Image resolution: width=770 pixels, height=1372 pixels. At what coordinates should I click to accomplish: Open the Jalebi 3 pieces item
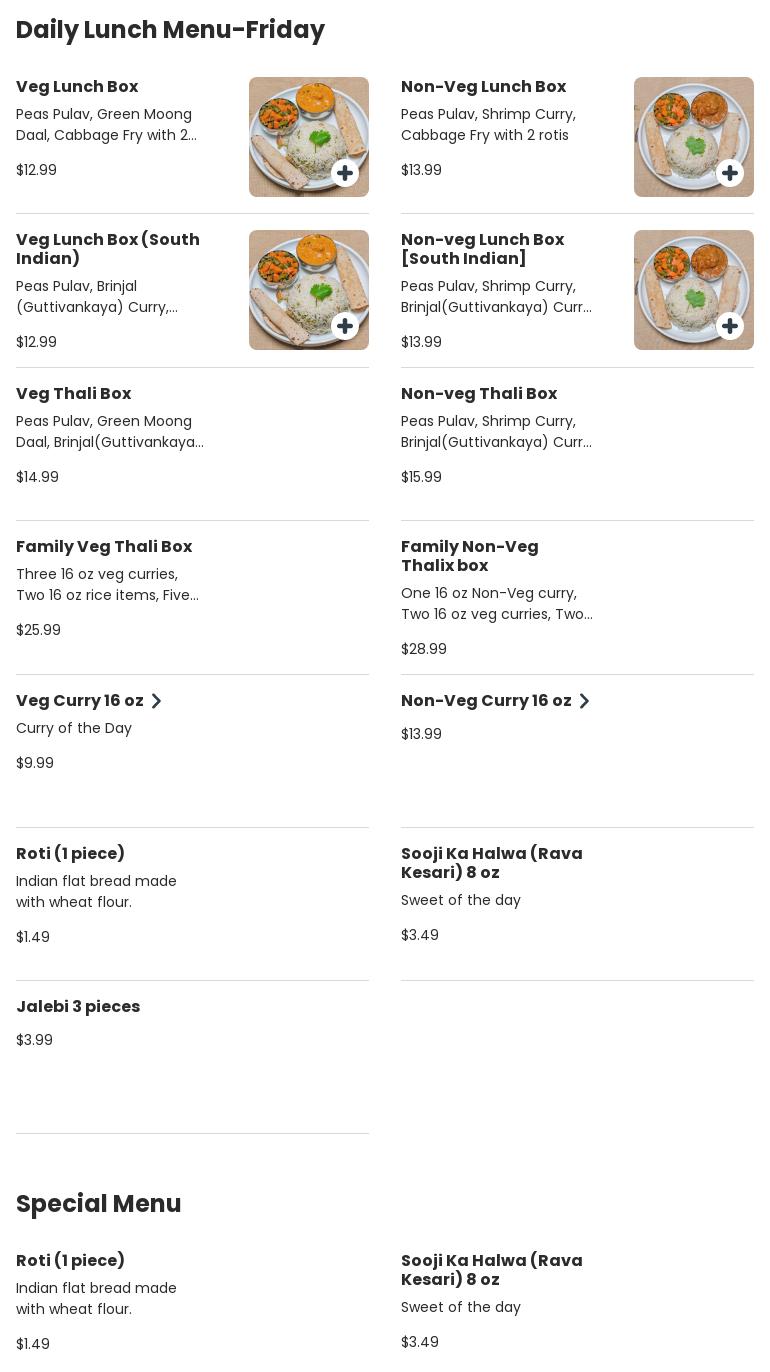(78, 1007)
